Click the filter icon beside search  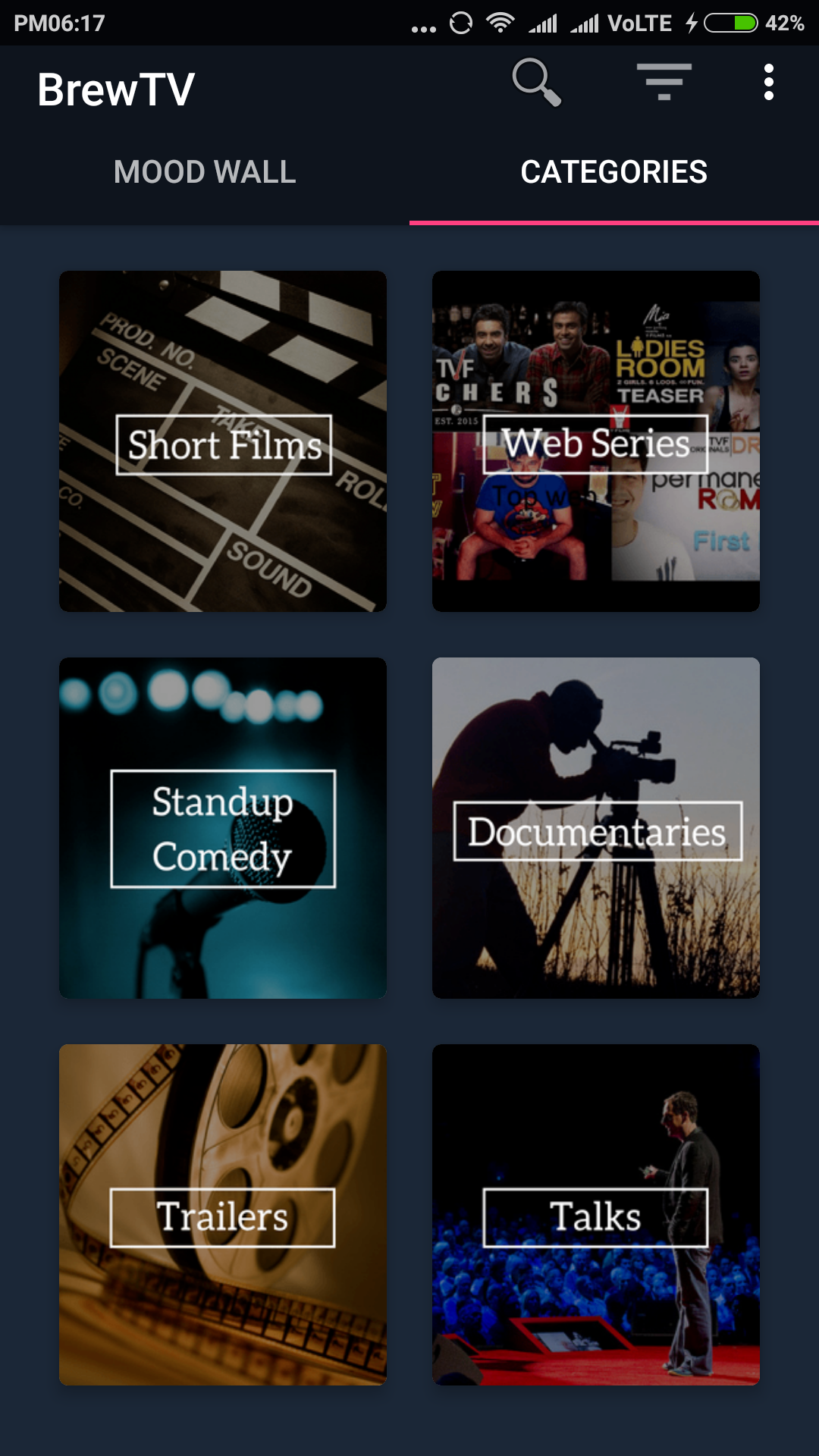[x=664, y=83]
